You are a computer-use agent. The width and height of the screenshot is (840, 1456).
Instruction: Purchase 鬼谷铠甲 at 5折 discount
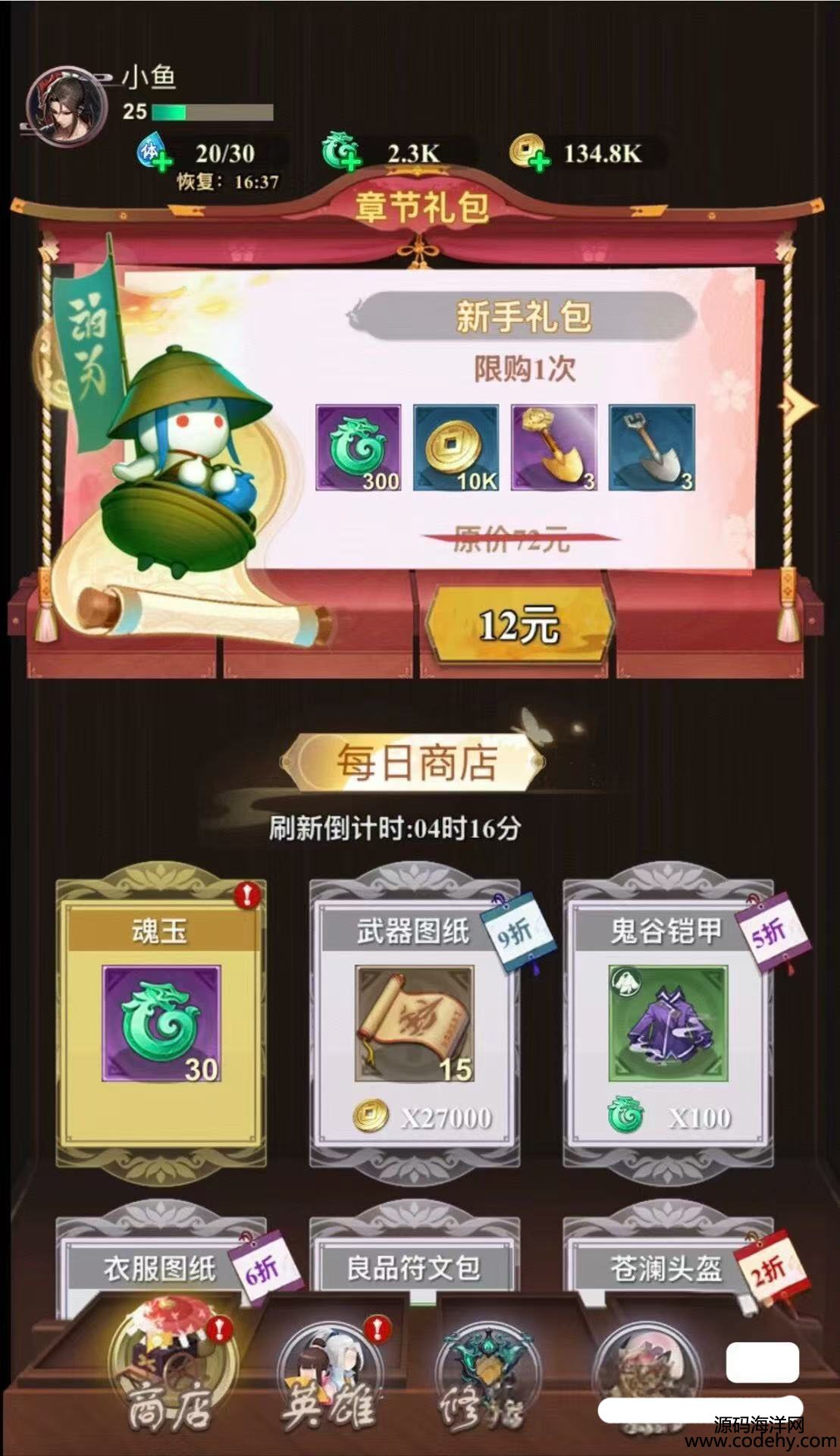667,1024
